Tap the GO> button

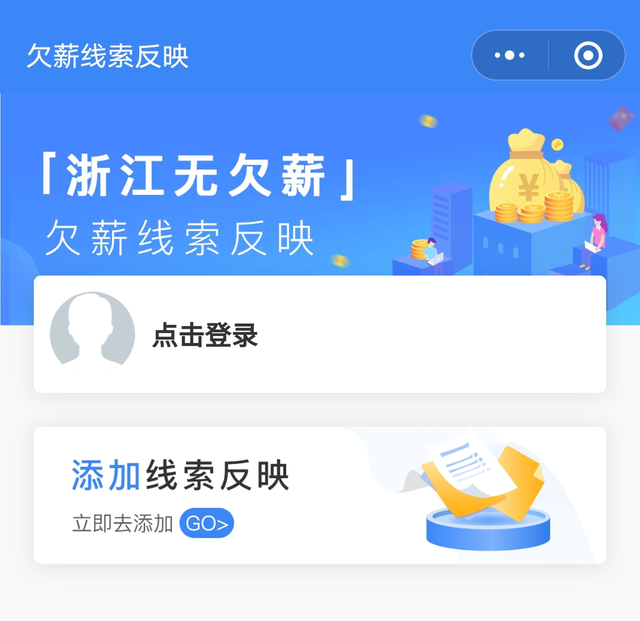tap(207, 523)
